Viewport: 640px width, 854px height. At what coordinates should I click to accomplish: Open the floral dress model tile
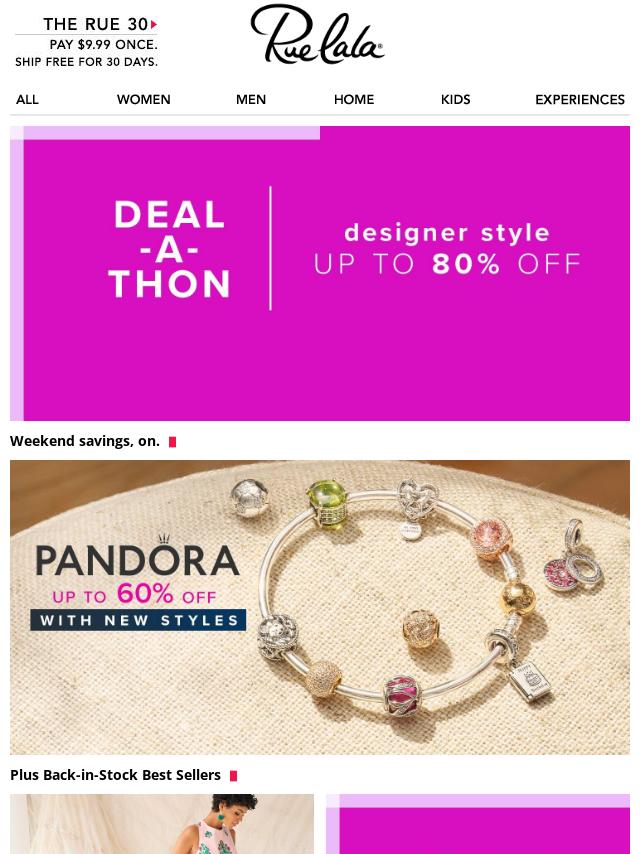162,824
